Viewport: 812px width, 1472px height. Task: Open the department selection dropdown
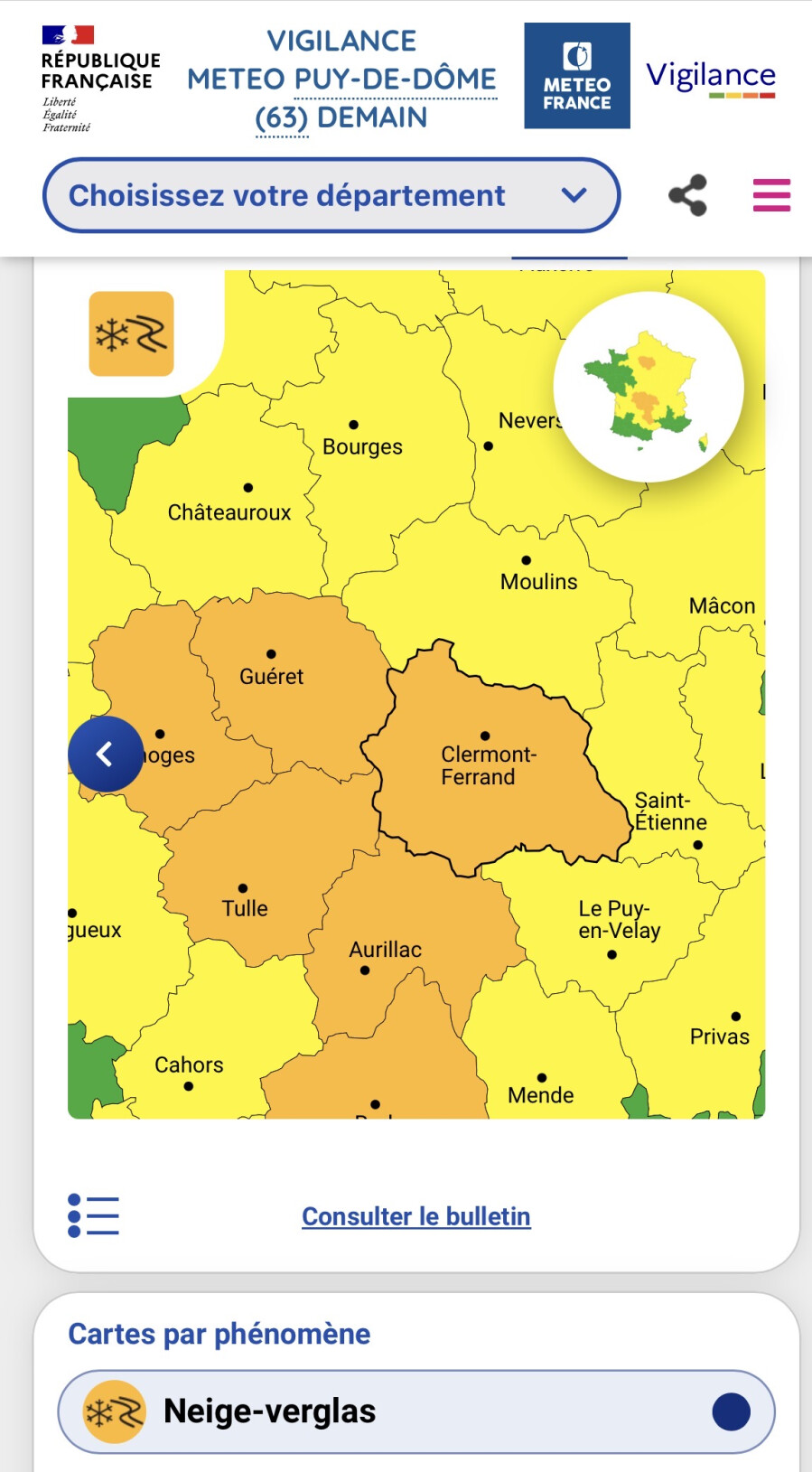tap(331, 195)
